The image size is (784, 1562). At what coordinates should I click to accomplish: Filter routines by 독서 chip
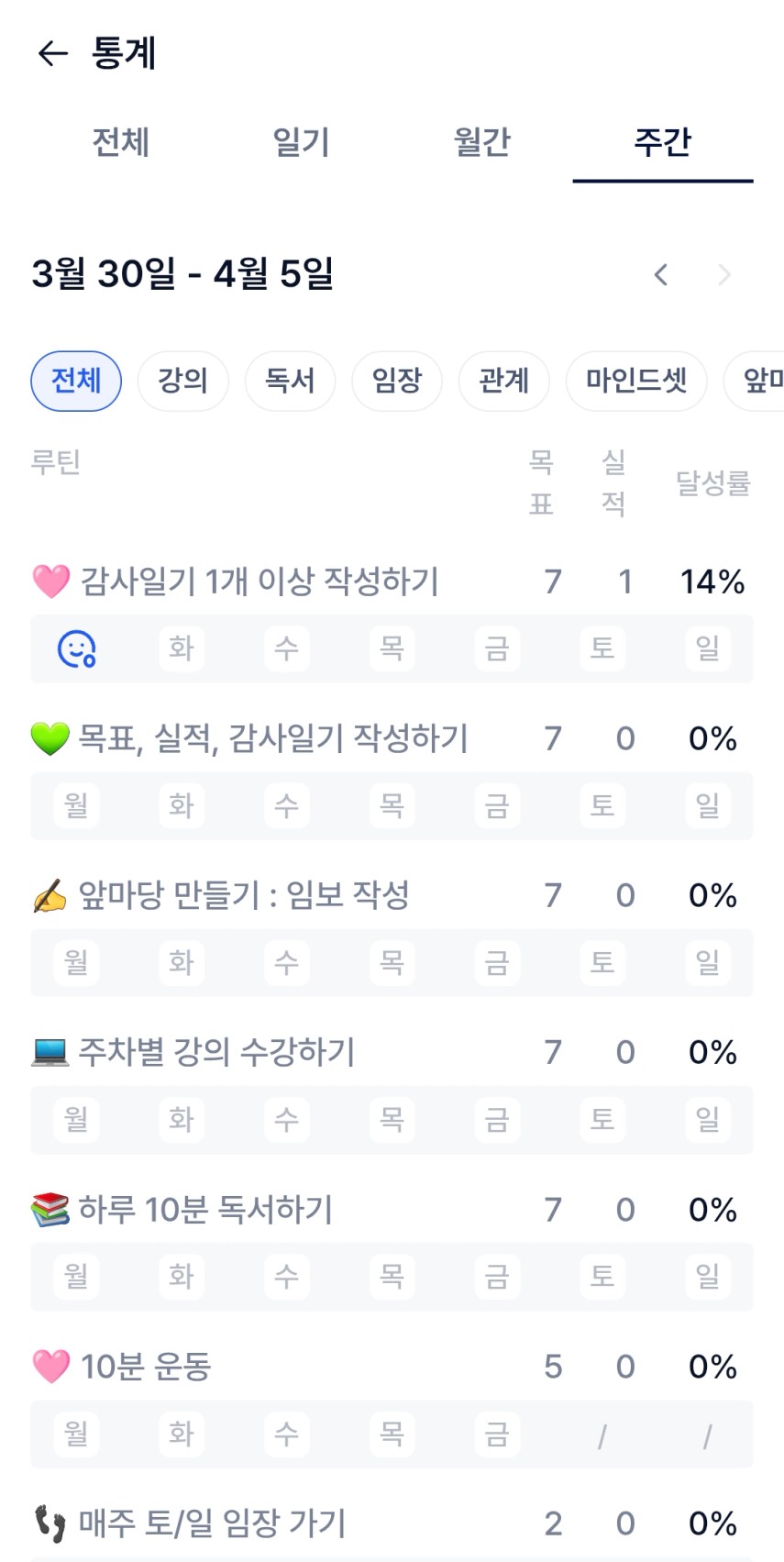click(x=290, y=381)
